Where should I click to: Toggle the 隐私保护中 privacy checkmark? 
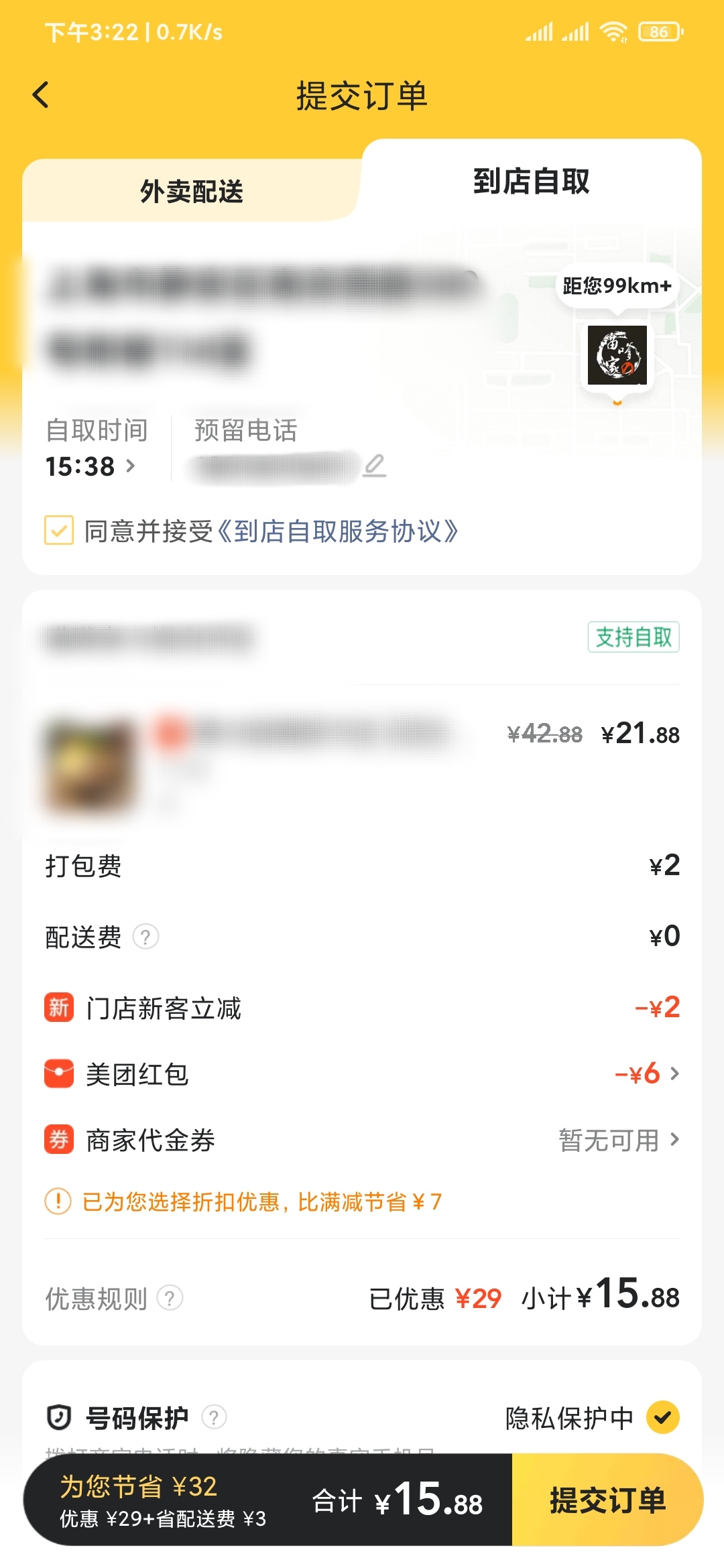[662, 1418]
